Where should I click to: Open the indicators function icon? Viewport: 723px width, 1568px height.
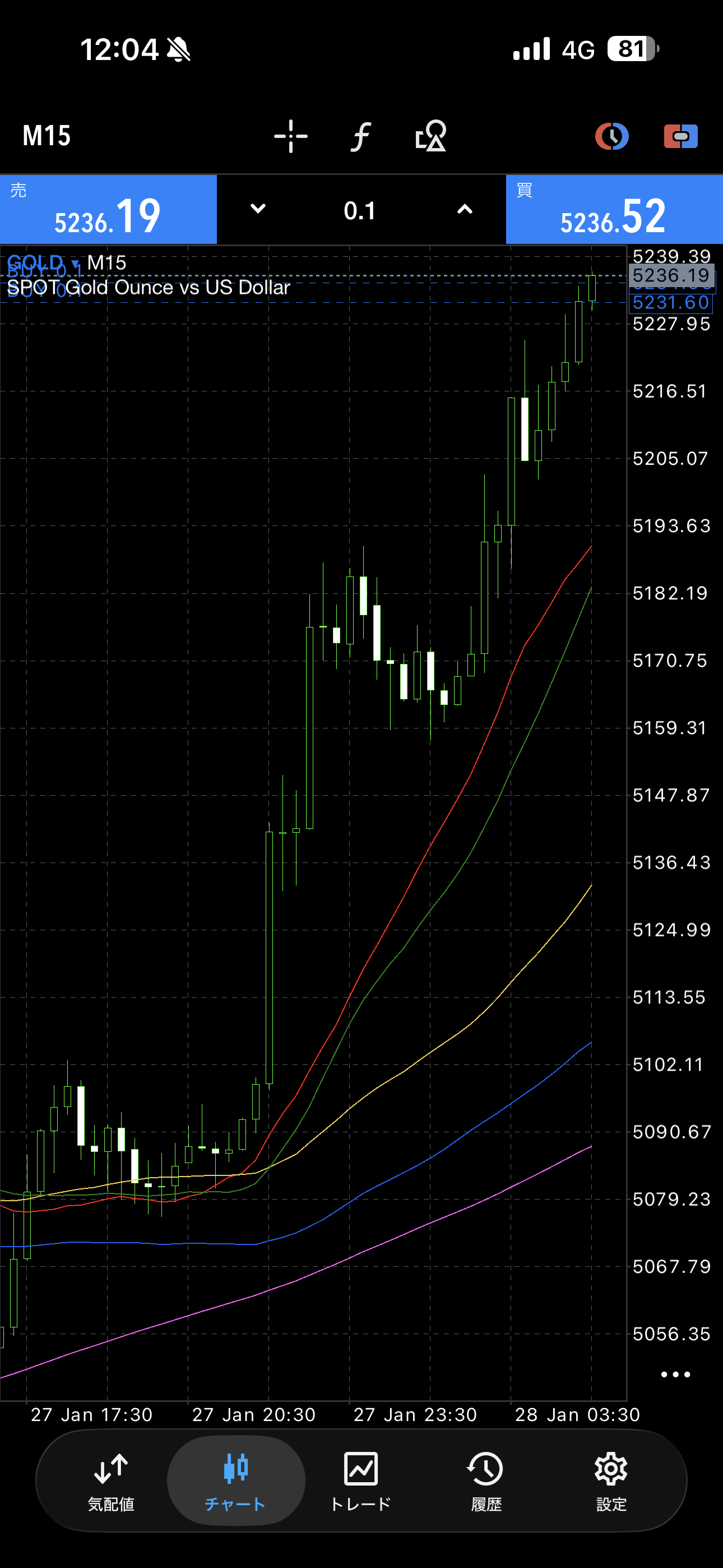click(361, 136)
